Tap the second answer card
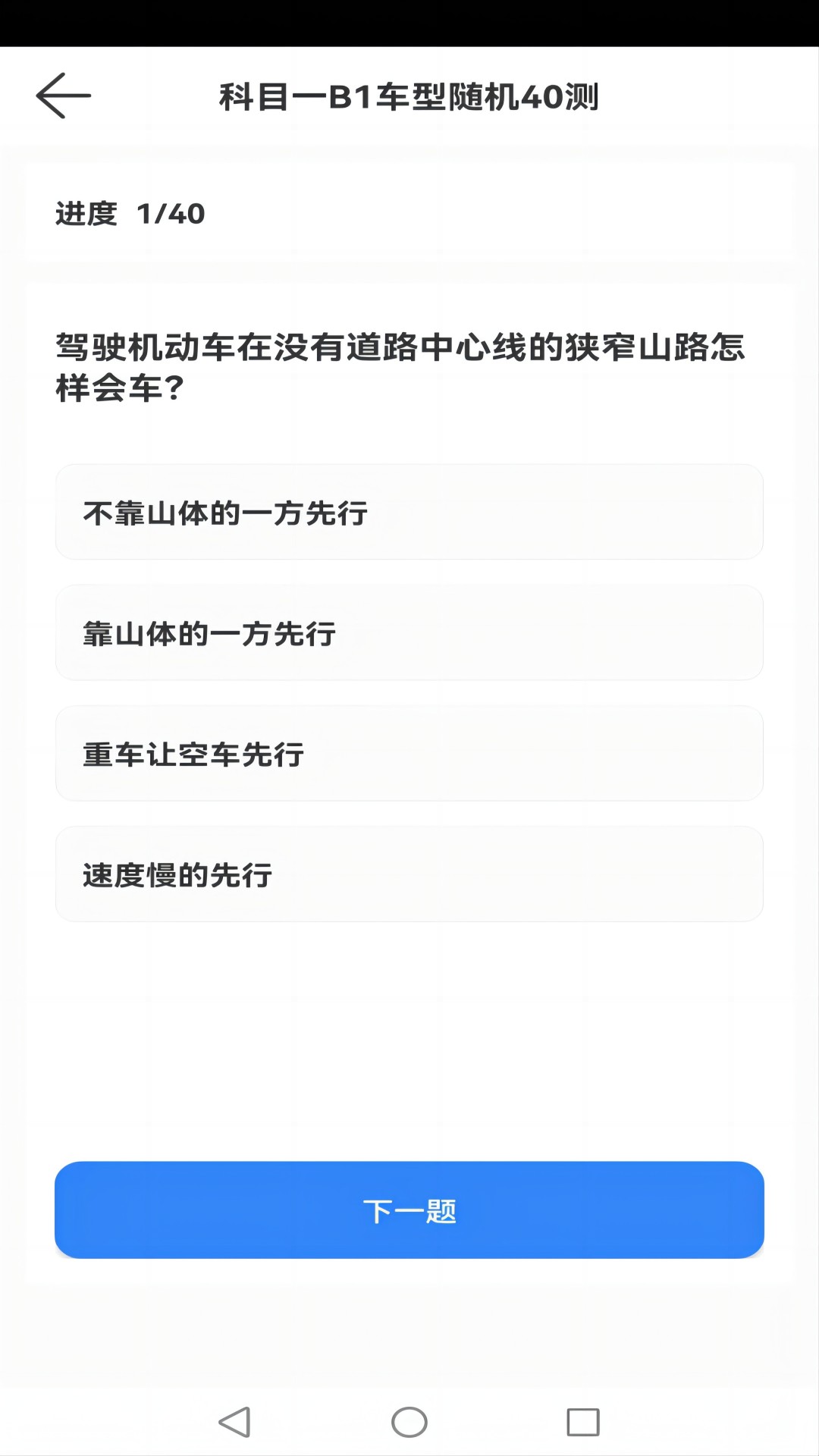Viewport: 819px width, 1456px height. click(x=409, y=634)
